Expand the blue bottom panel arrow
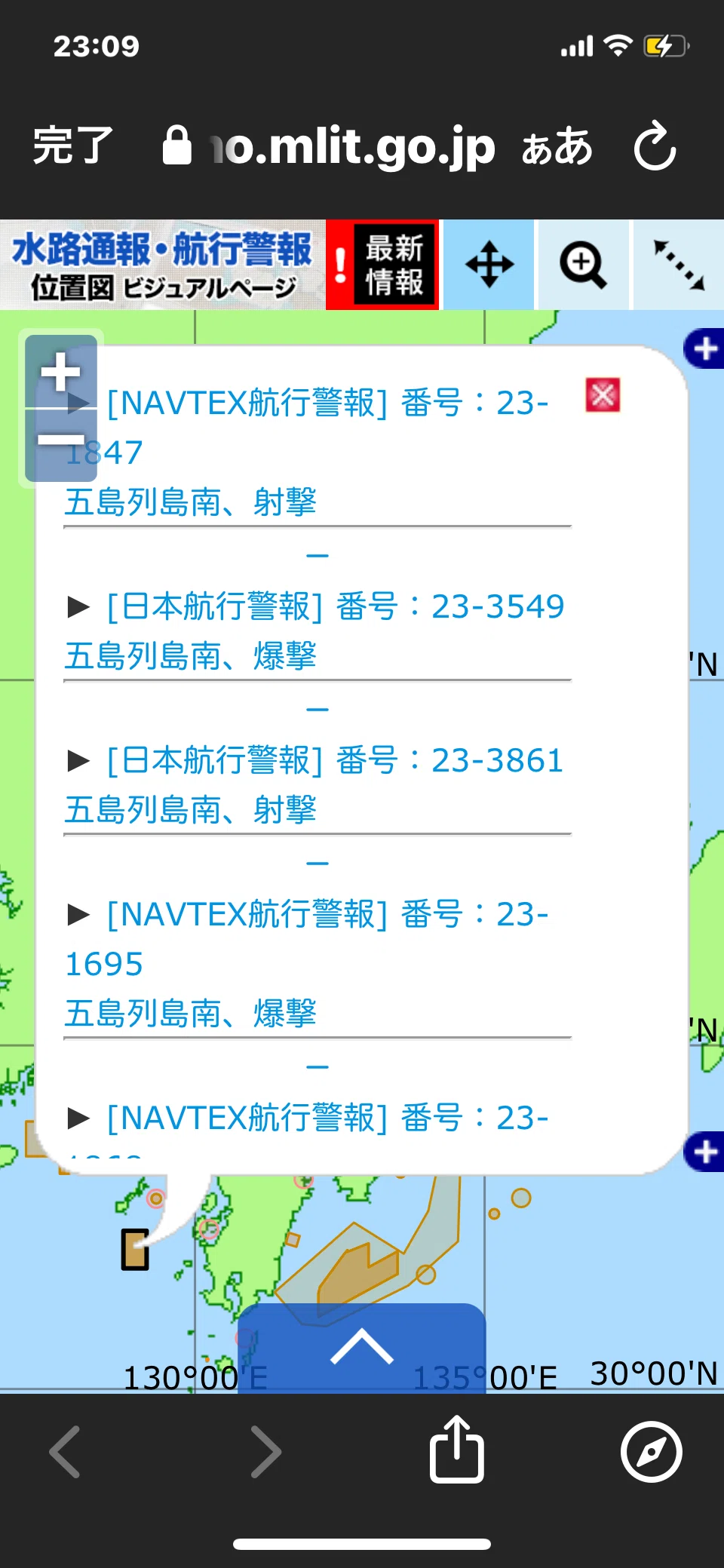This screenshot has height=1568, width=724. tap(362, 1347)
